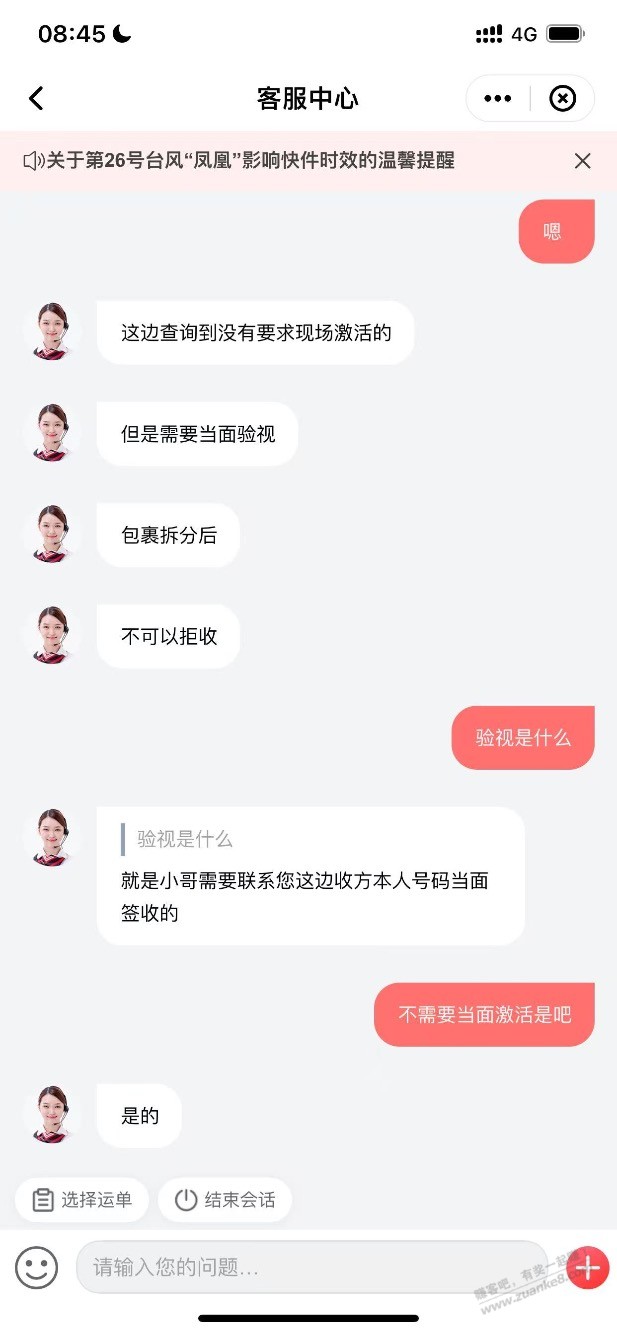Tap the 选择运单 button
Viewport: 617px width, 1334px height.
click(x=82, y=1199)
